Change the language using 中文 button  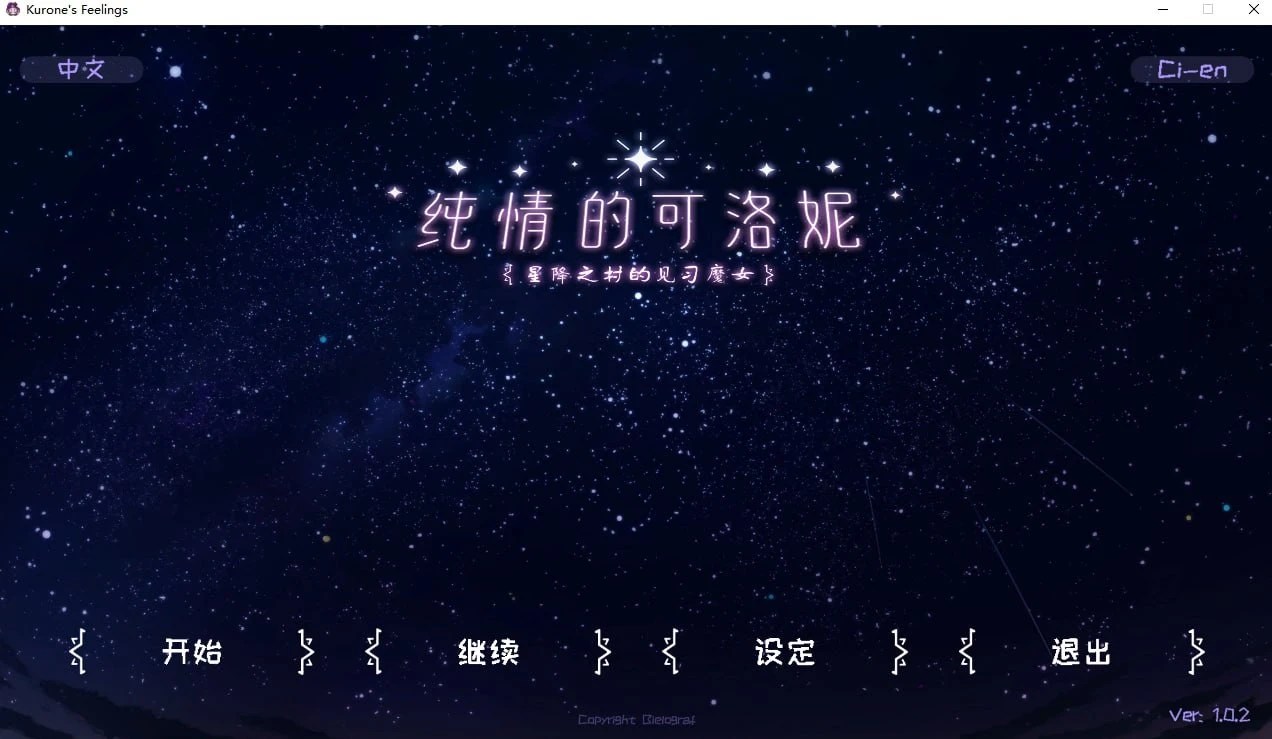81,69
